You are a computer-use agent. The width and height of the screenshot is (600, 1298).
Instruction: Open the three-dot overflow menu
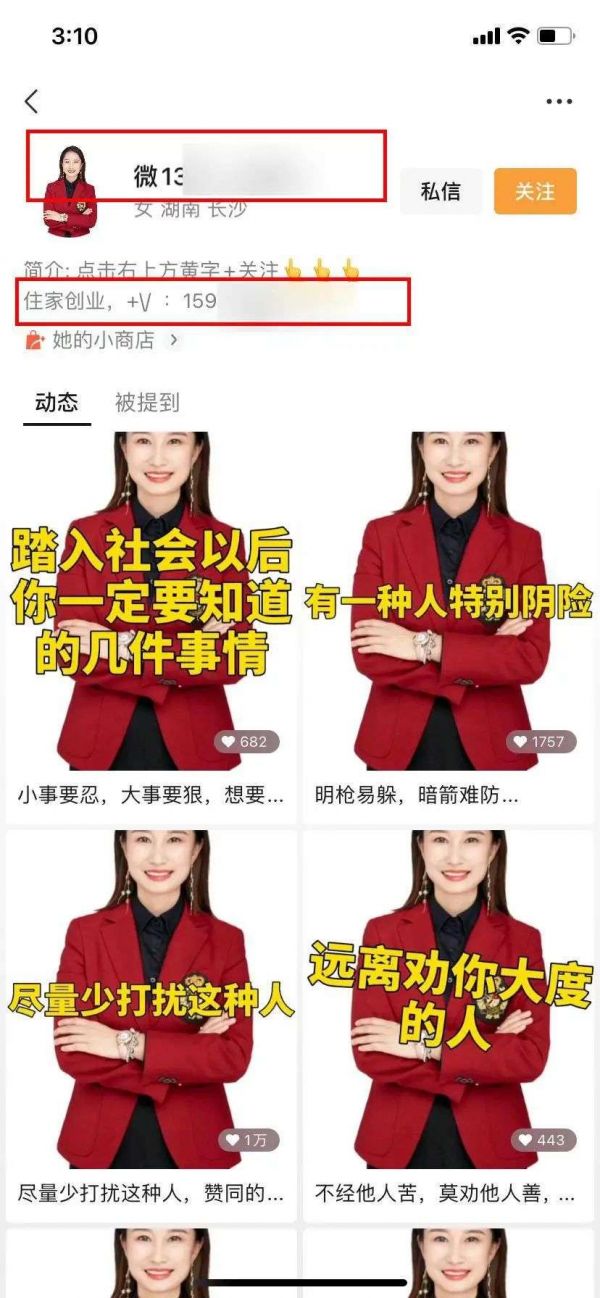(559, 101)
